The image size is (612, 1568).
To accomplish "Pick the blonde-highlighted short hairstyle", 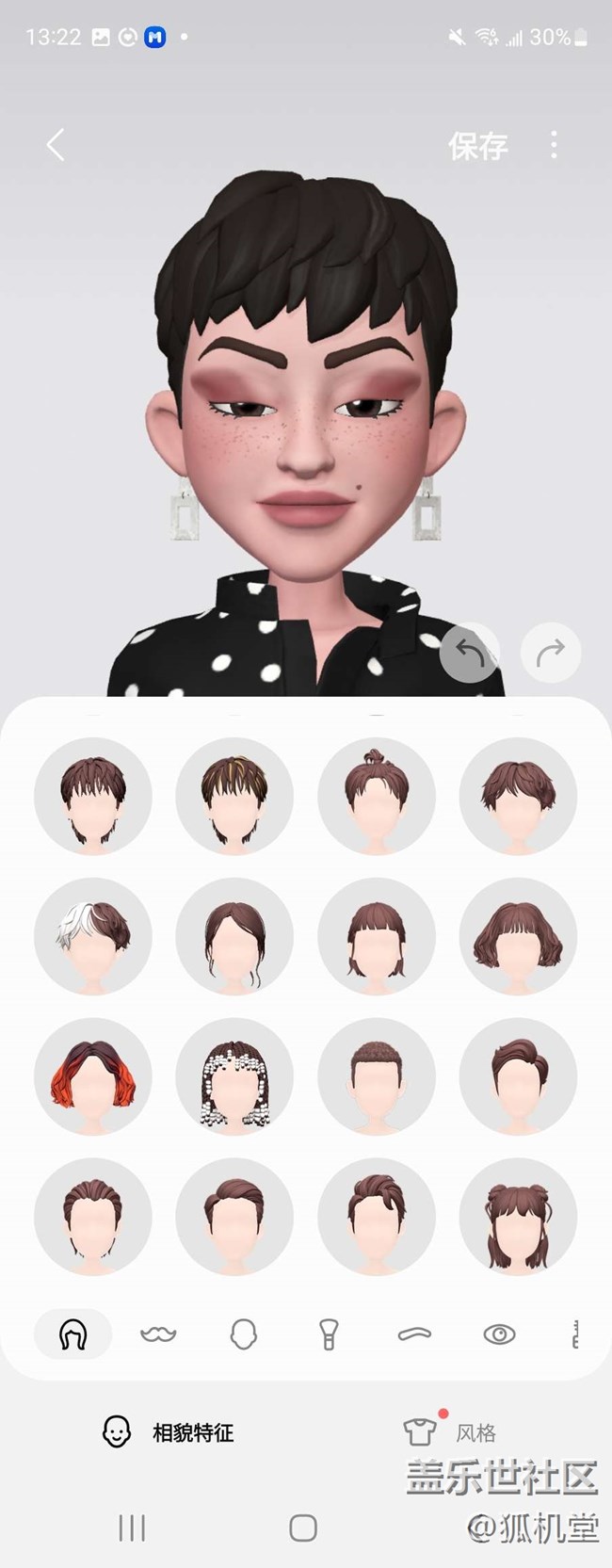I will pyautogui.click(x=234, y=796).
